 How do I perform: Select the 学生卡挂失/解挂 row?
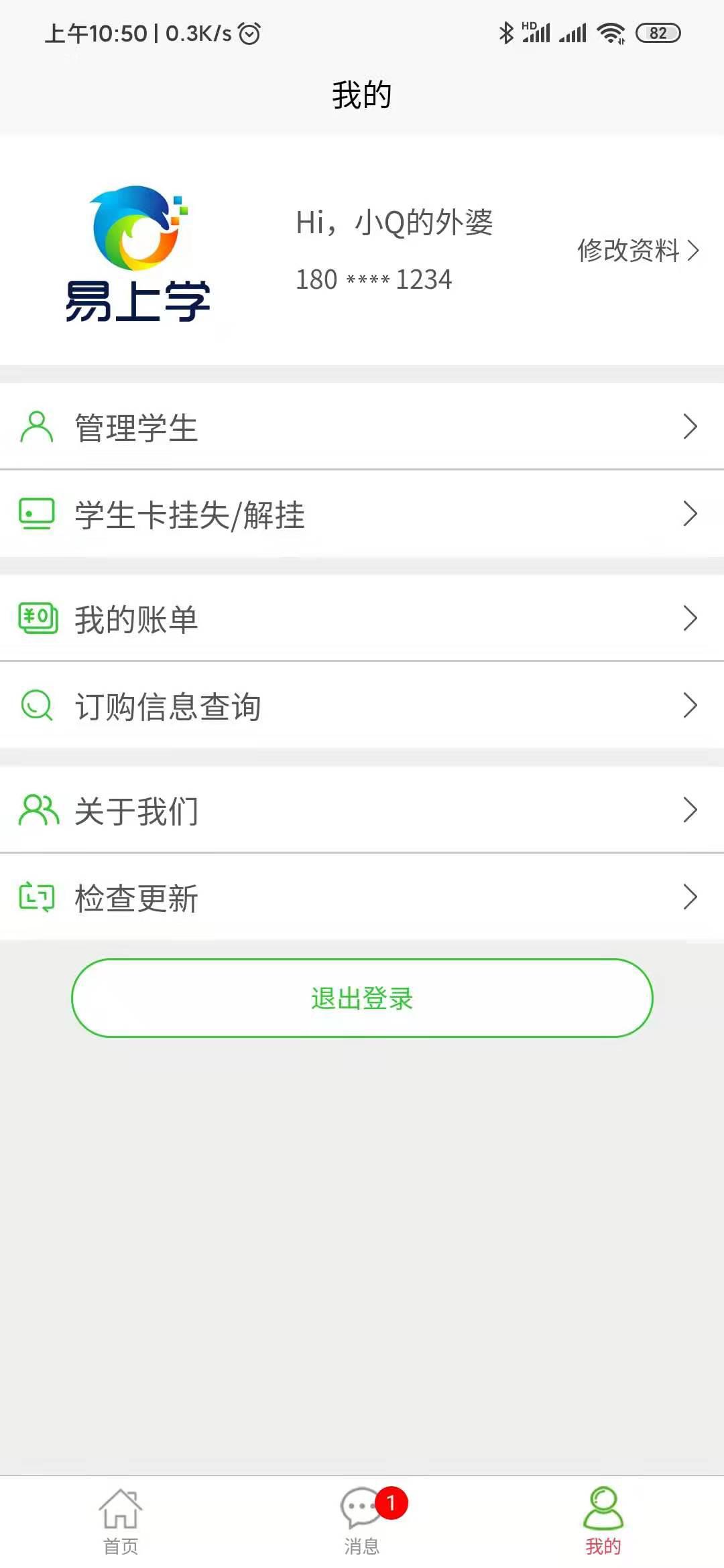click(x=362, y=515)
